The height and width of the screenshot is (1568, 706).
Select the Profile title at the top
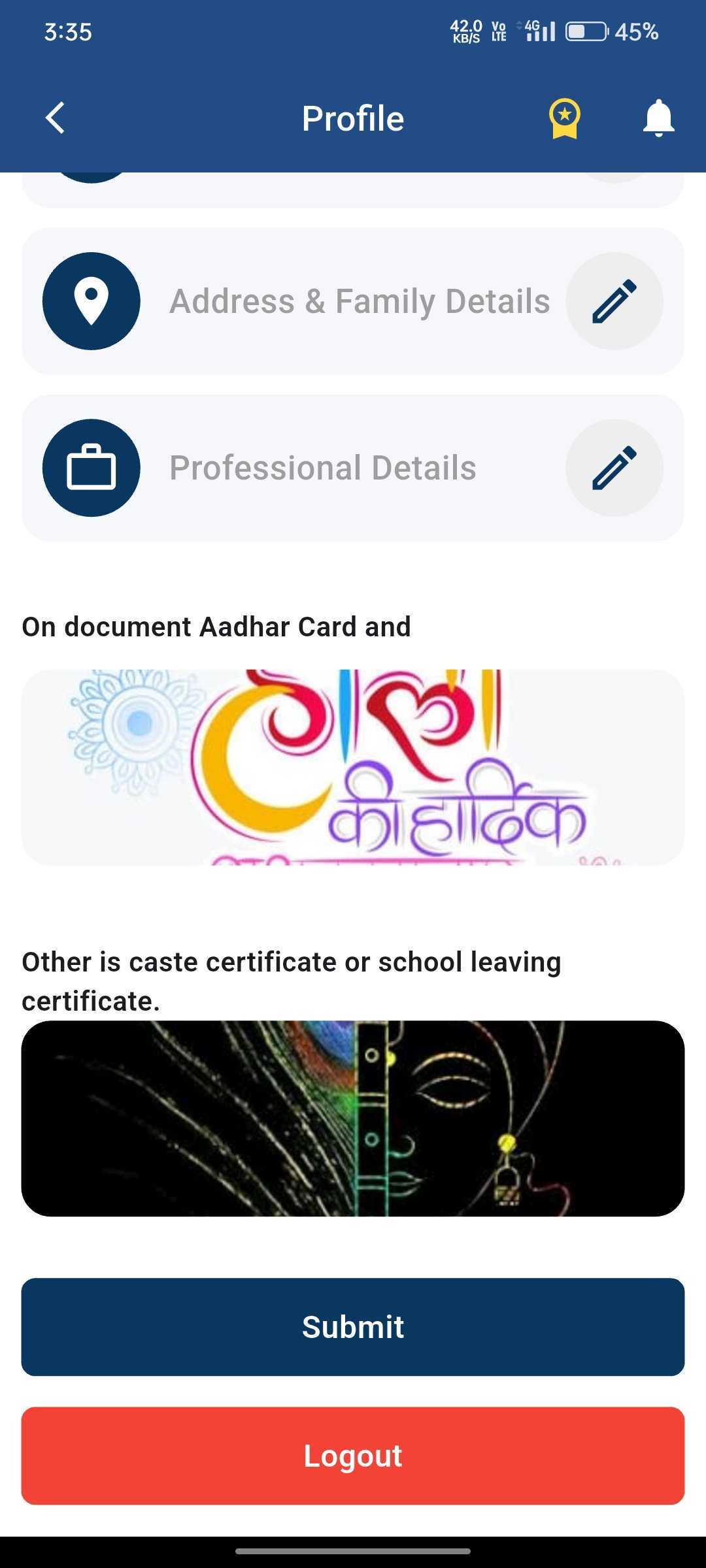(352, 118)
